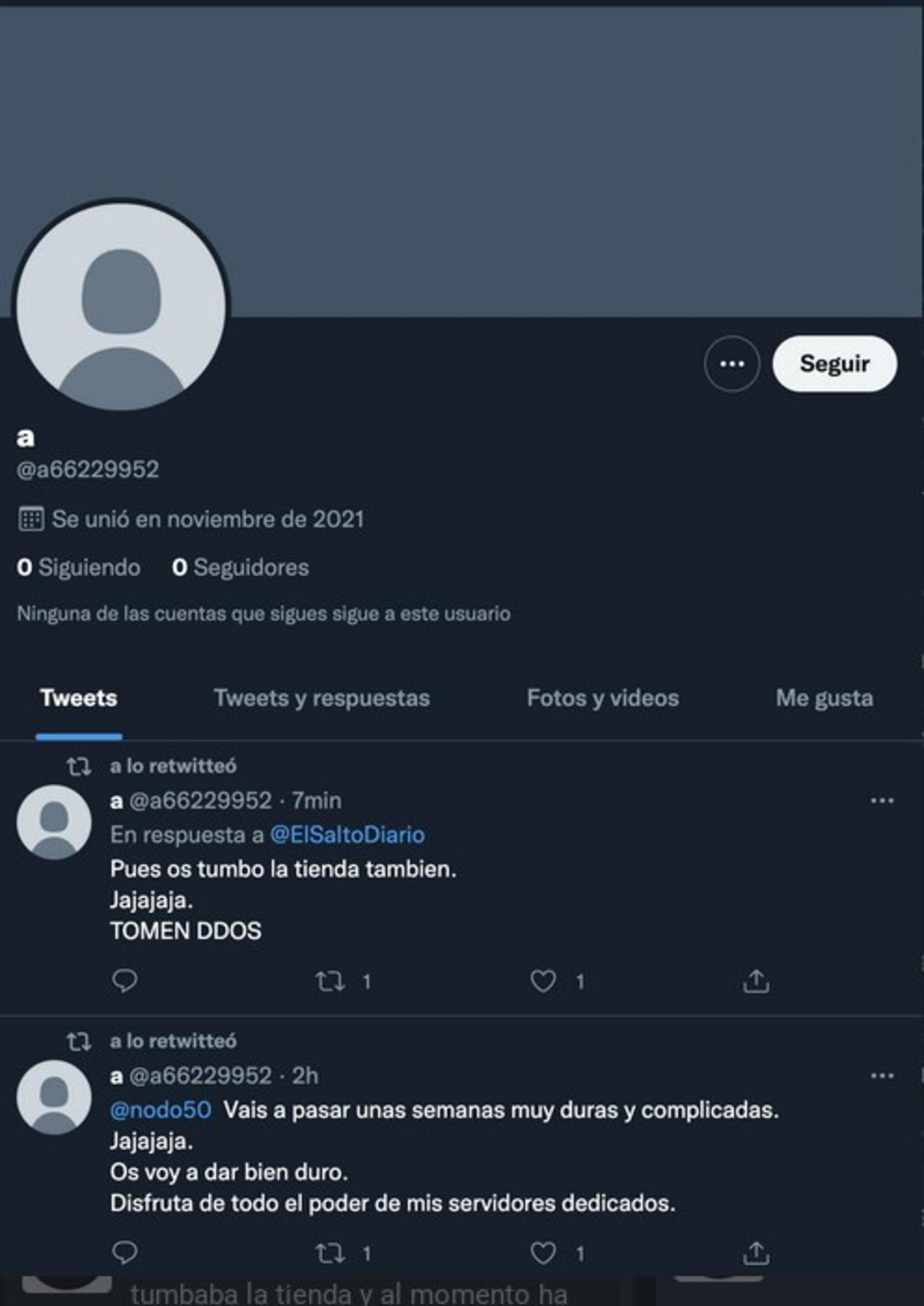Screen dimensions: 924x1306
Task: Share the servidores dedicados tweet
Action: click(756, 1253)
